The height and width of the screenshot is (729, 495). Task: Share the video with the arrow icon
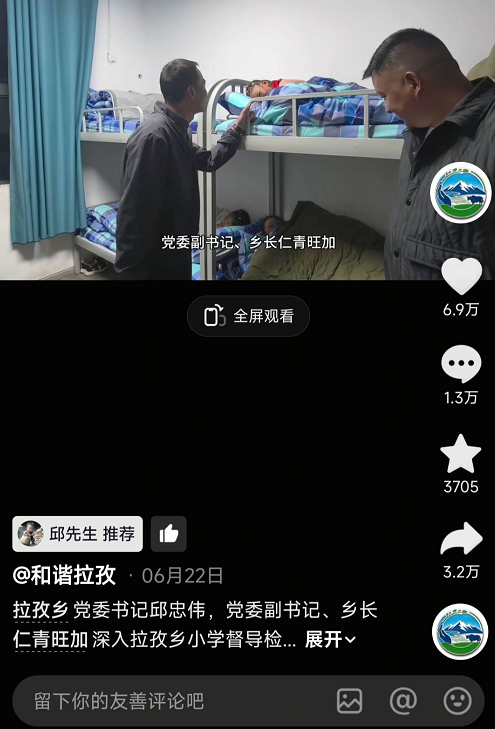(x=461, y=538)
